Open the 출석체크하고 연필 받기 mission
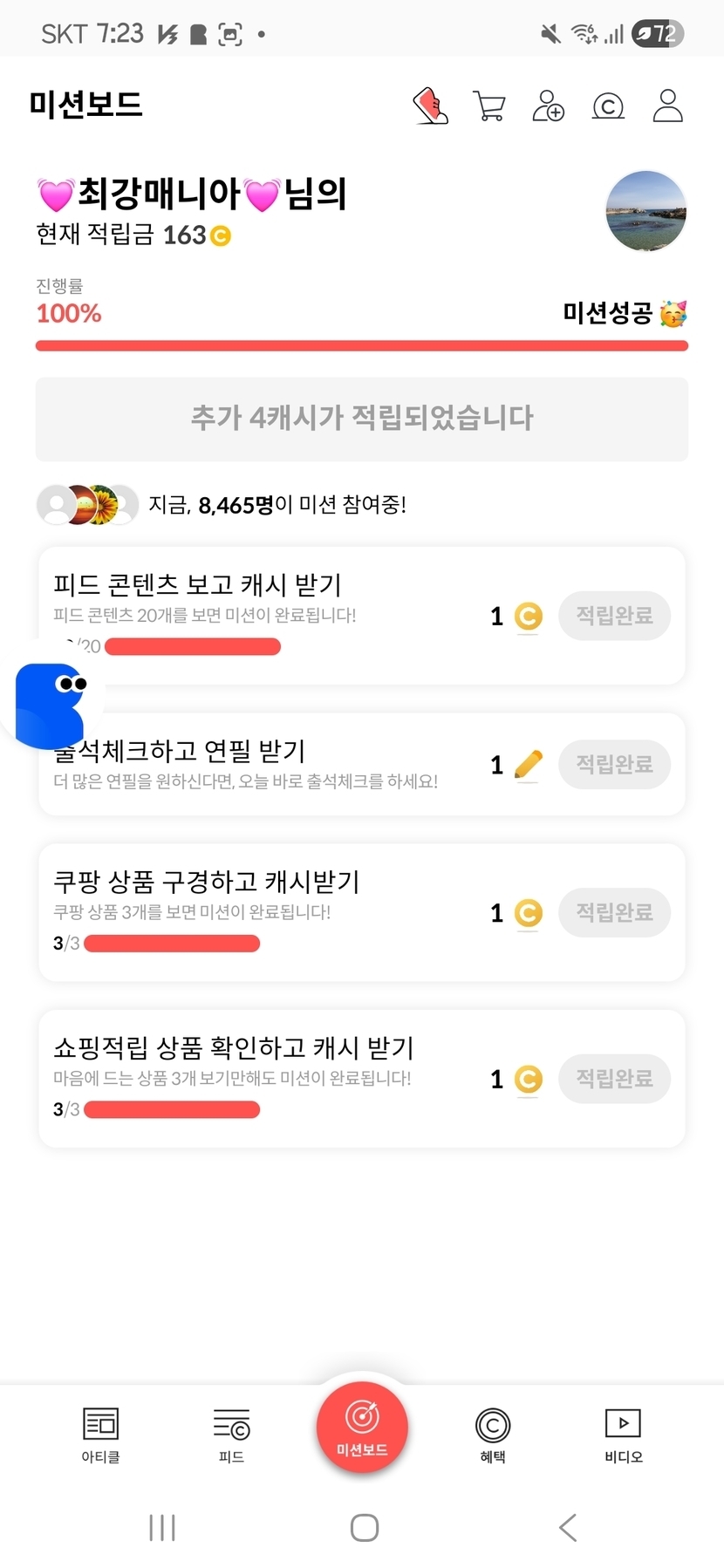 tap(262, 764)
